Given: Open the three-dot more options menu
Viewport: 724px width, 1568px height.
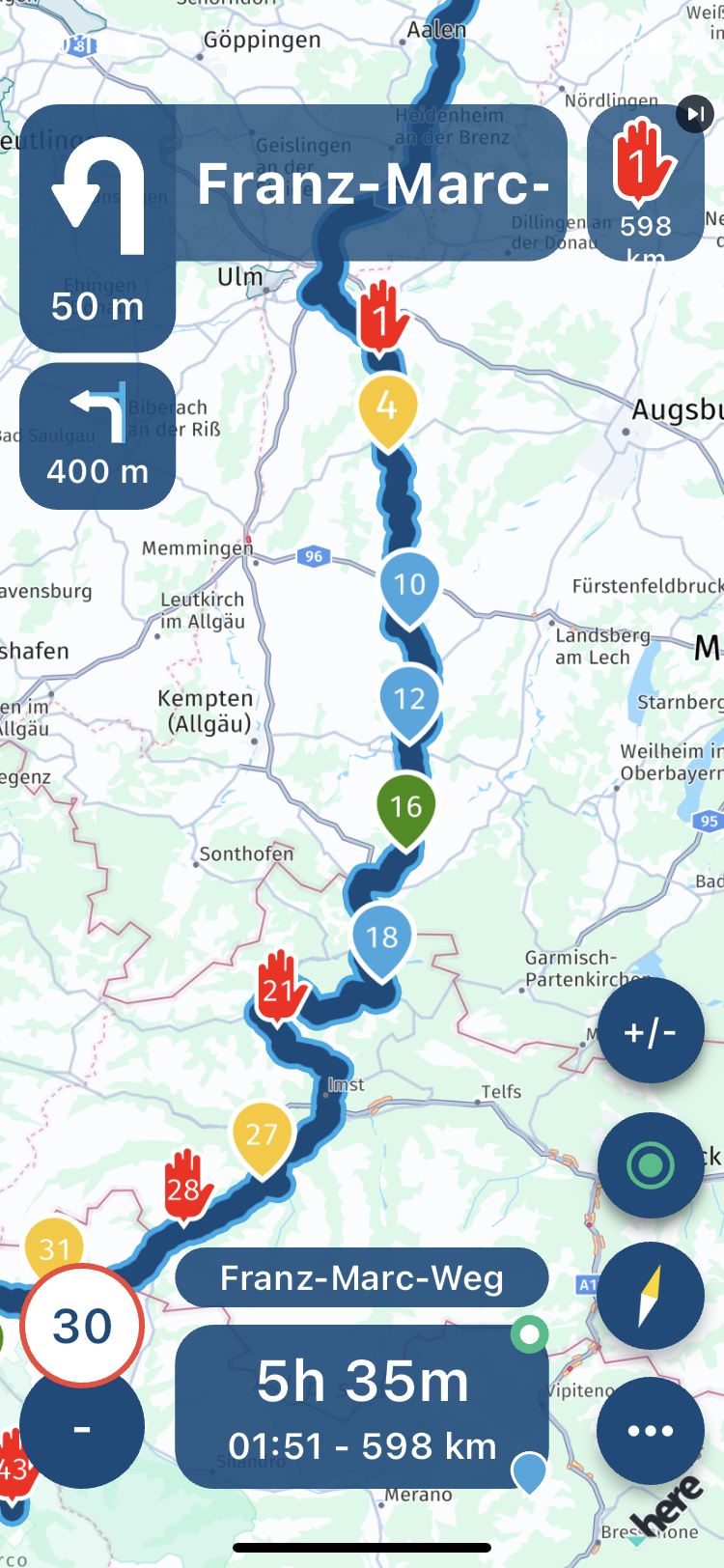Looking at the screenshot, I should (x=650, y=1430).
